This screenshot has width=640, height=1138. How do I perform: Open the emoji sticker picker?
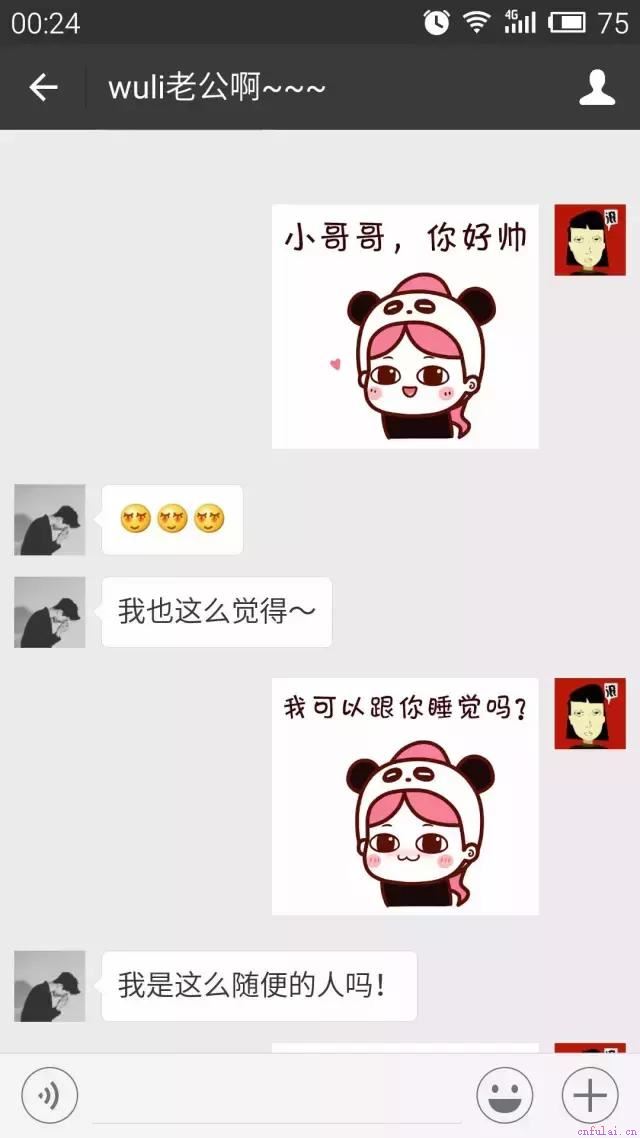click(x=504, y=1096)
